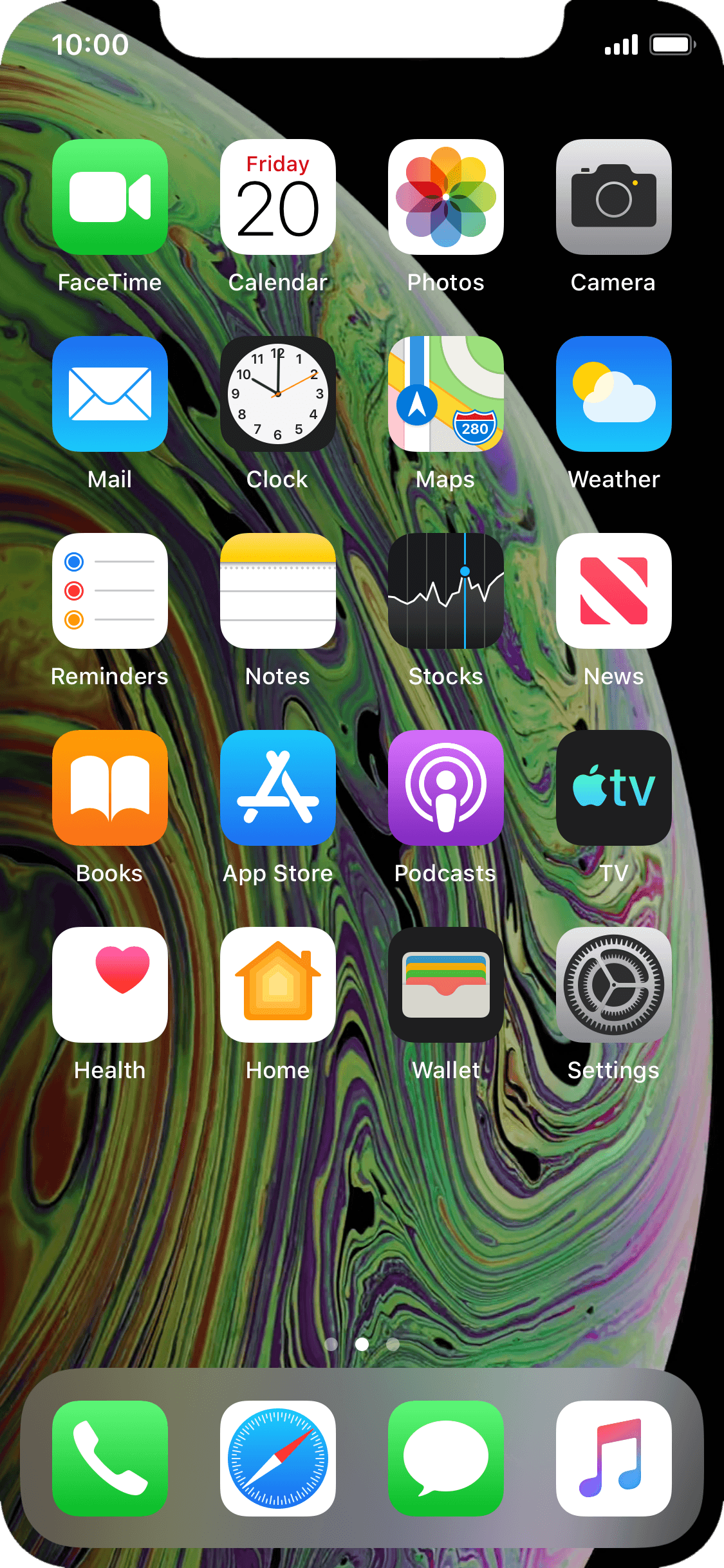Open the Health app
724x1568 pixels.
coord(110,985)
